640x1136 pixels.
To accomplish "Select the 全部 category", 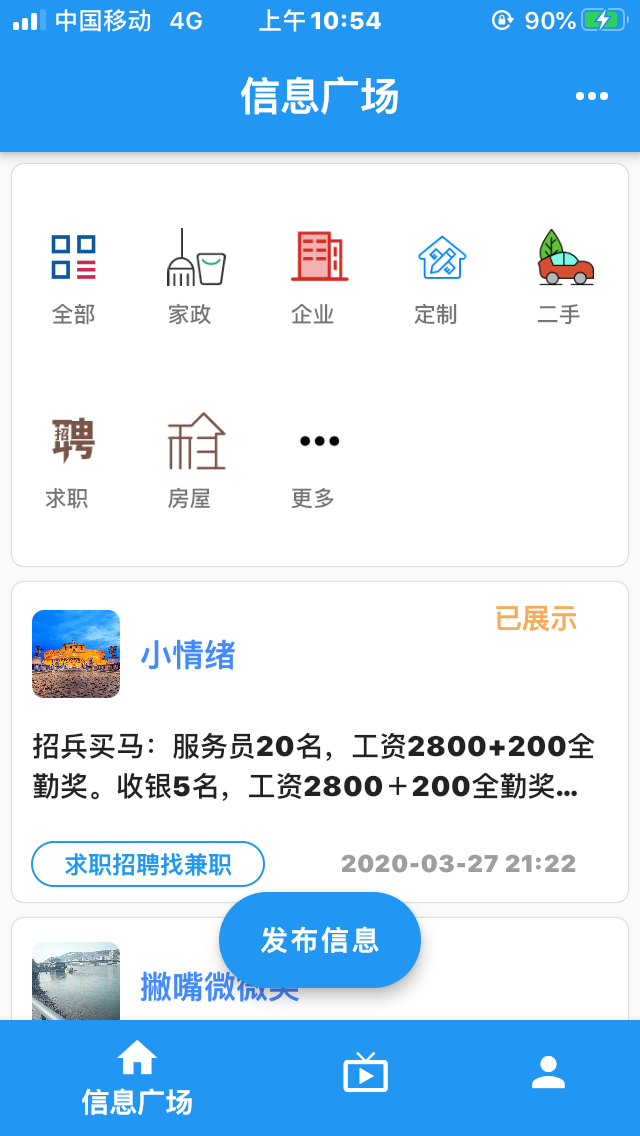I will coord(73,275).
